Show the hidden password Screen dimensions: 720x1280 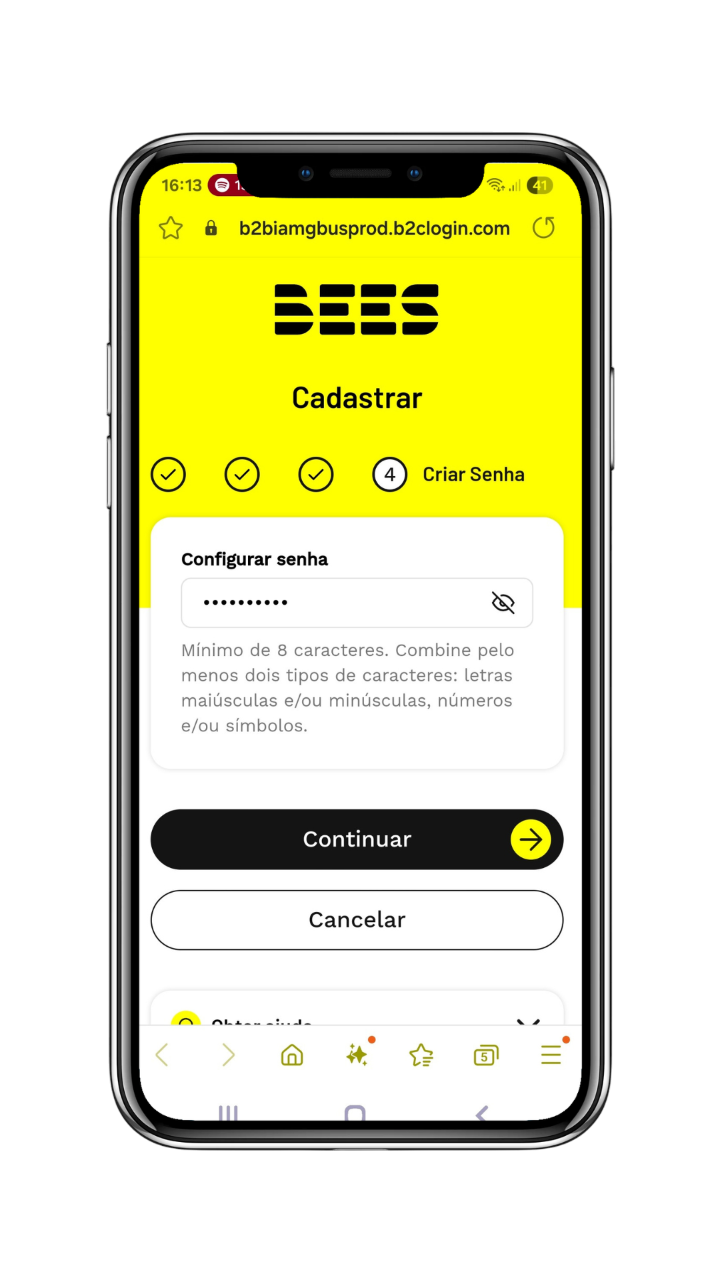pos(503,603)
